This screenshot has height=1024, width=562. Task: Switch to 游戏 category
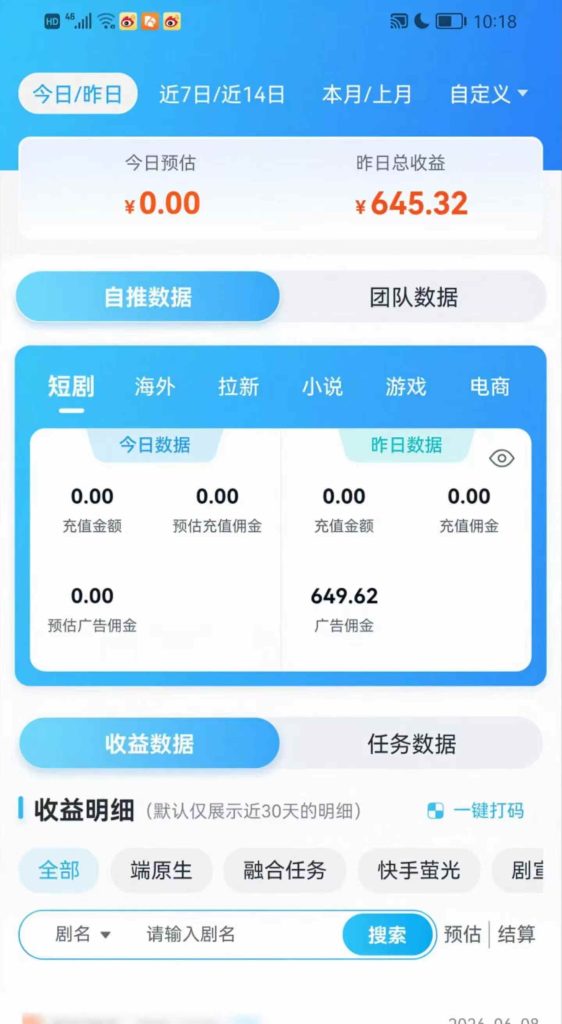click(x=405, y=387)
